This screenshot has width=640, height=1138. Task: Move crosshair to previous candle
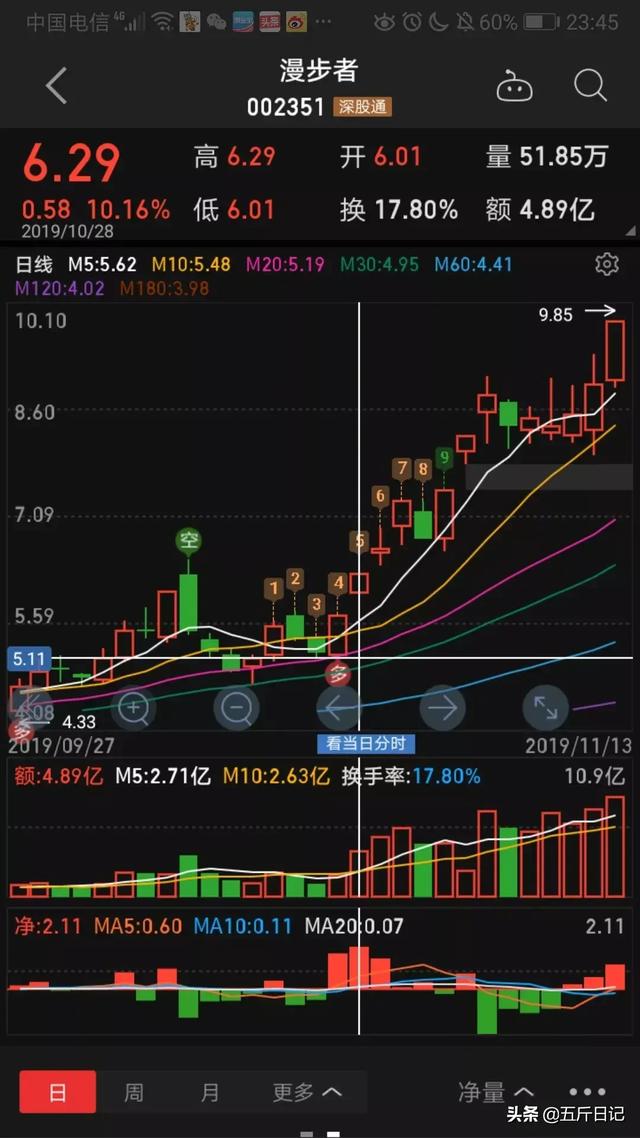click(340, 707)
